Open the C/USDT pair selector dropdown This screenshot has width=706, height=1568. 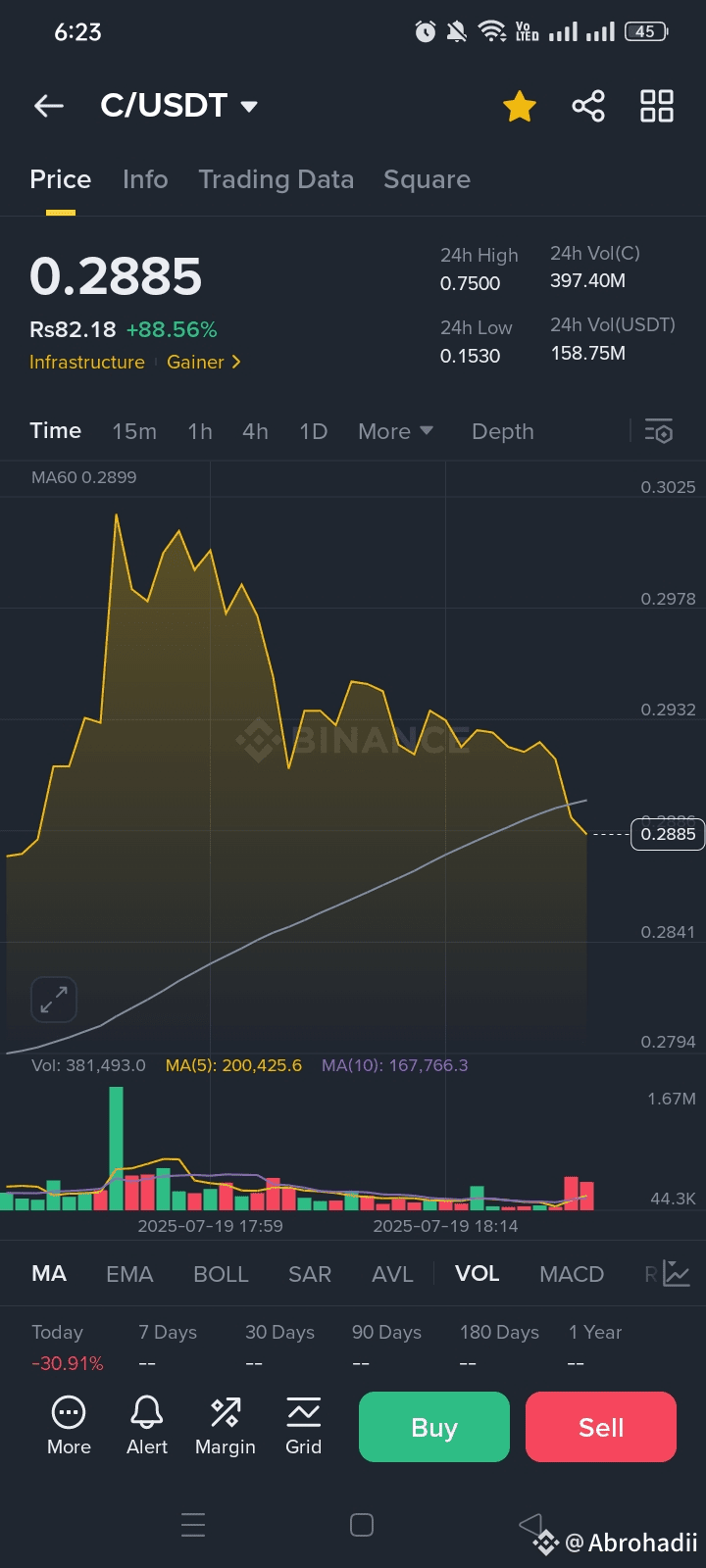[179, 106]
